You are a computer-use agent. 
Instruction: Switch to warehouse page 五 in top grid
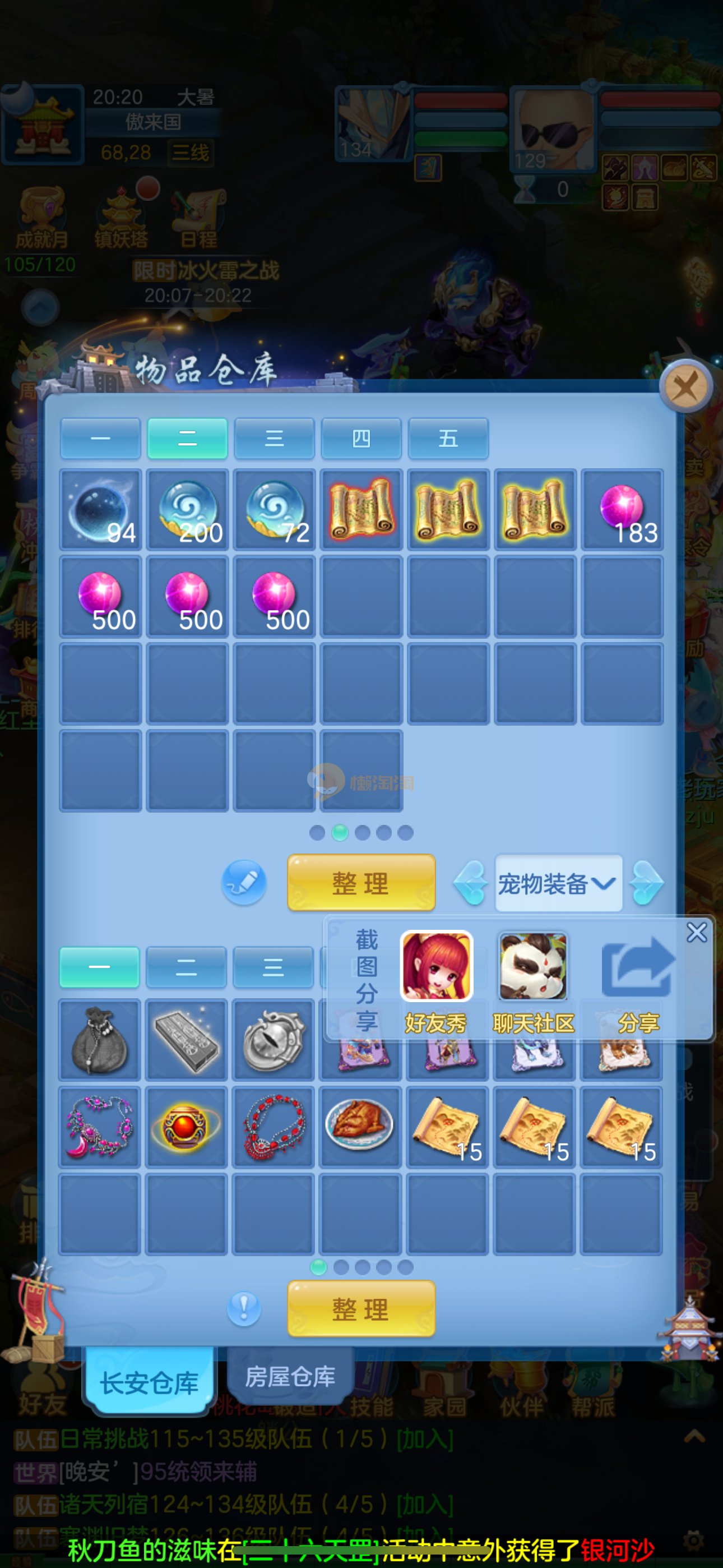[448, 438]
